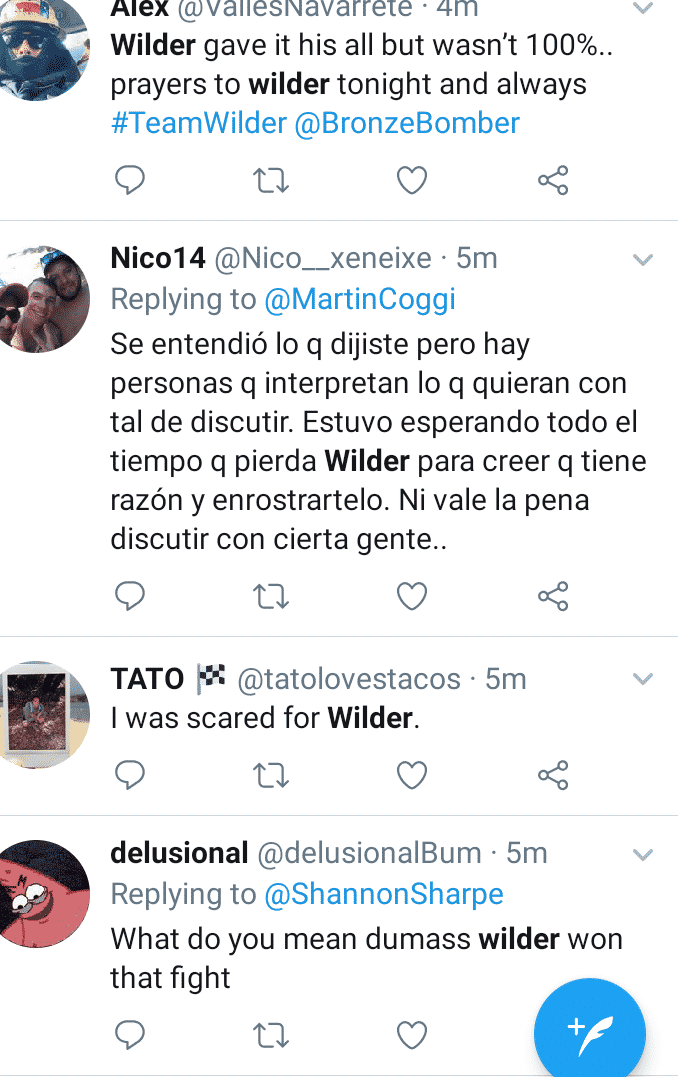Like TATO's tweet
Viewport: 678px width, 1077px height.
coord(412,775)
